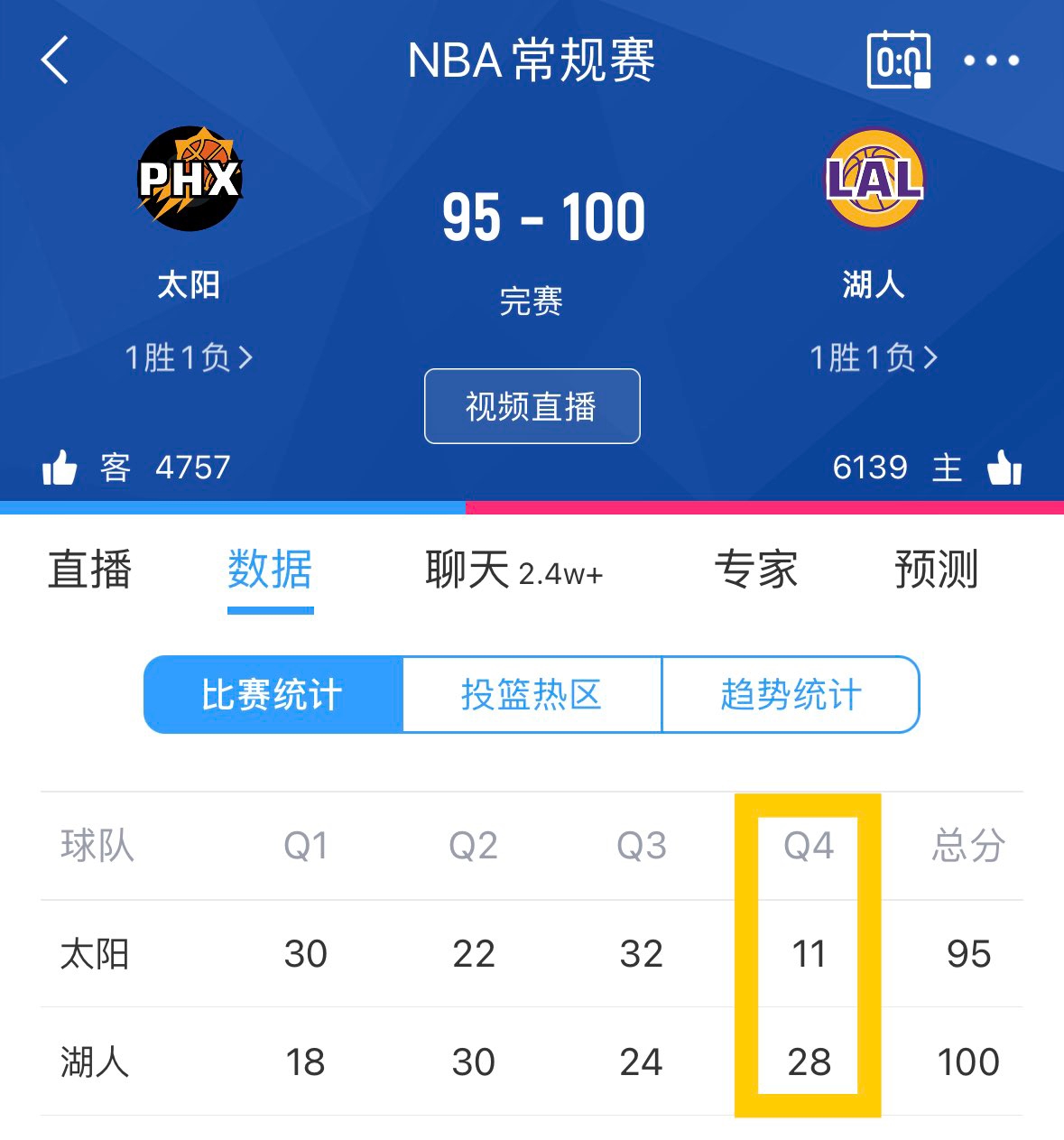Open the PHX Suns team logo
Image resolution: width=1064 pixels, height=1140 pixels.
(x=190, y=179)
